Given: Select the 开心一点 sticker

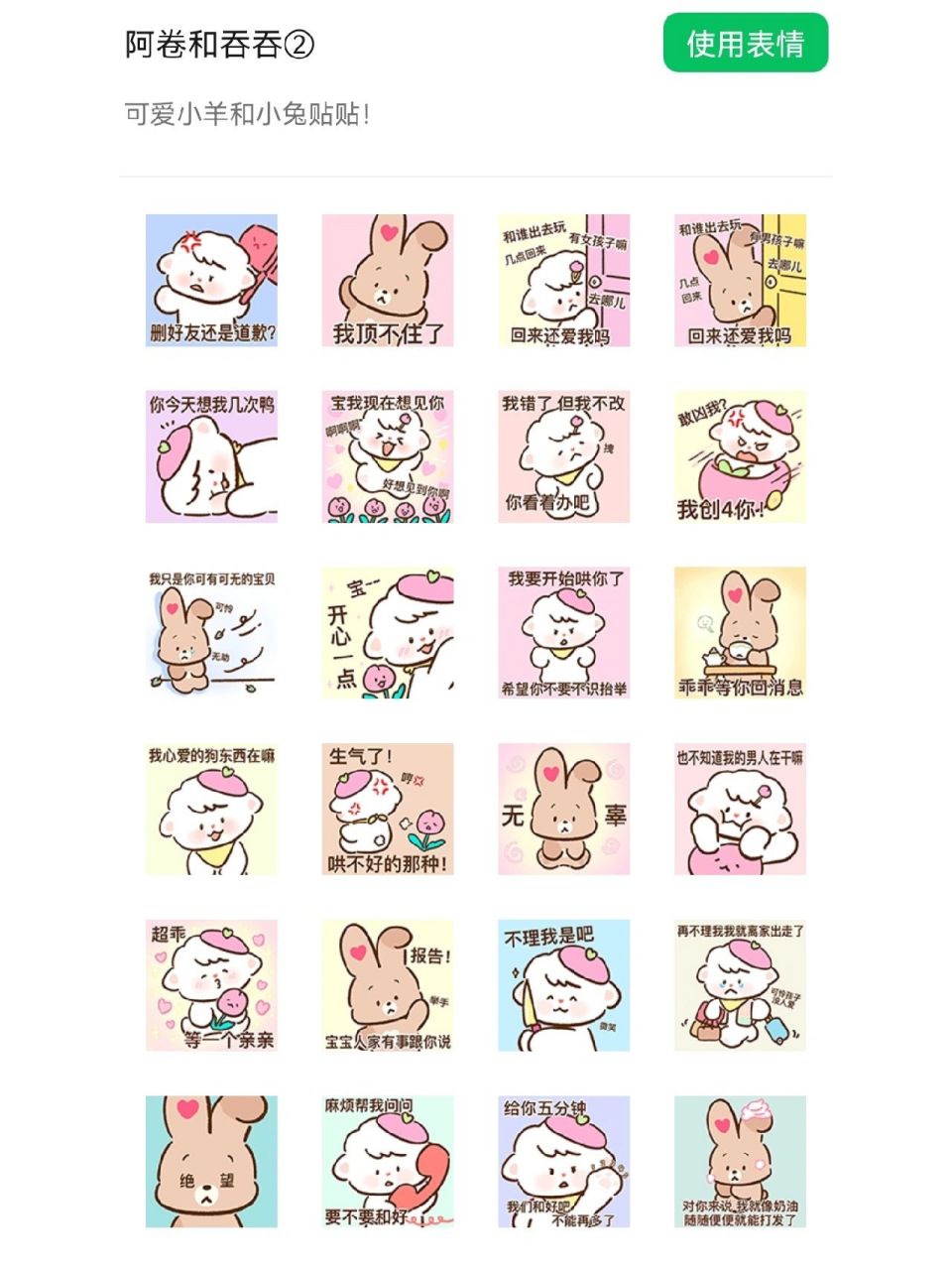Looking at the screenshot, I should 388,633.
